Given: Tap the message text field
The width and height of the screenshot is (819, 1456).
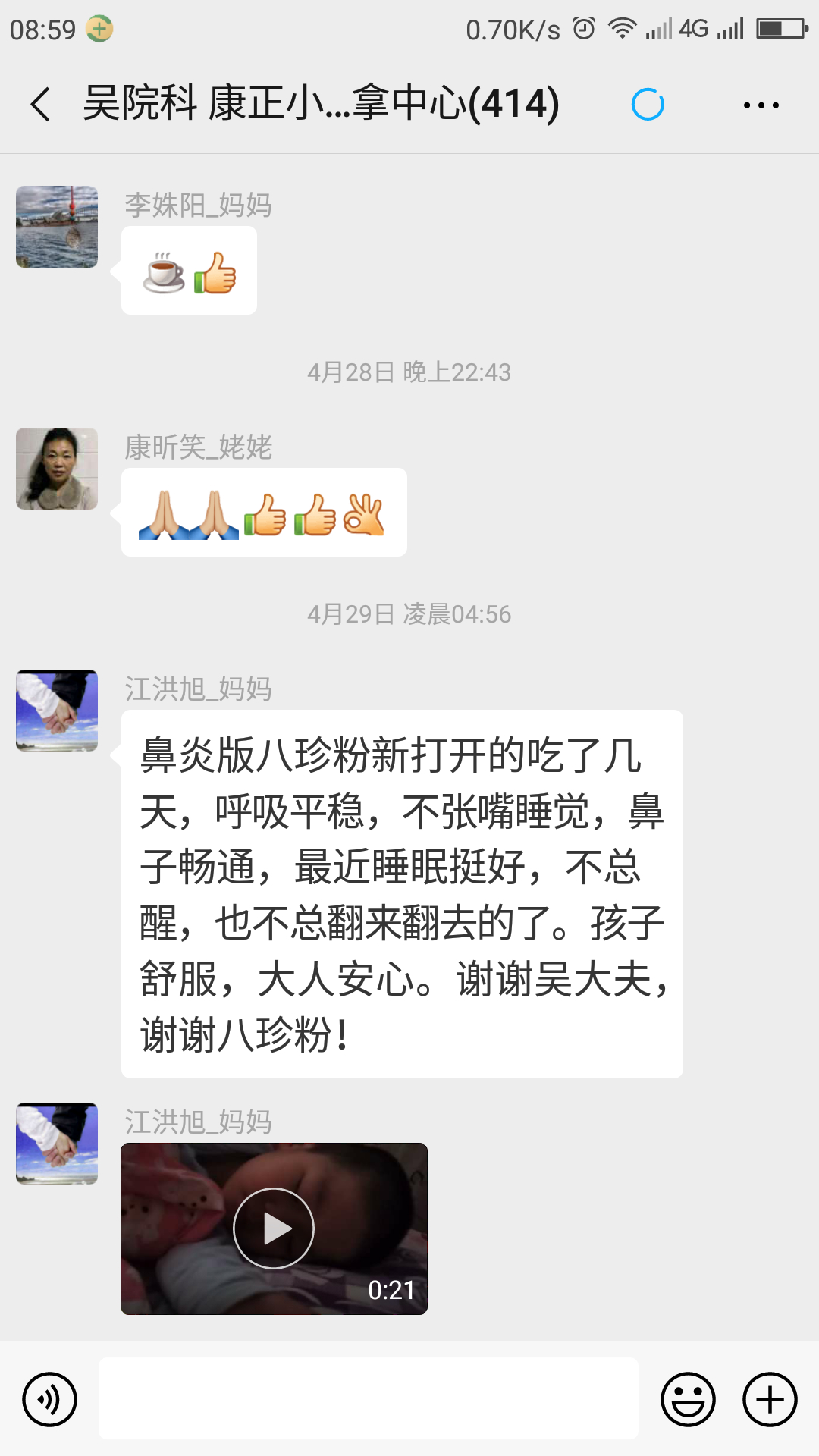Looking at the screenshot, I should pyautogui.click(x=369, y=1398).
